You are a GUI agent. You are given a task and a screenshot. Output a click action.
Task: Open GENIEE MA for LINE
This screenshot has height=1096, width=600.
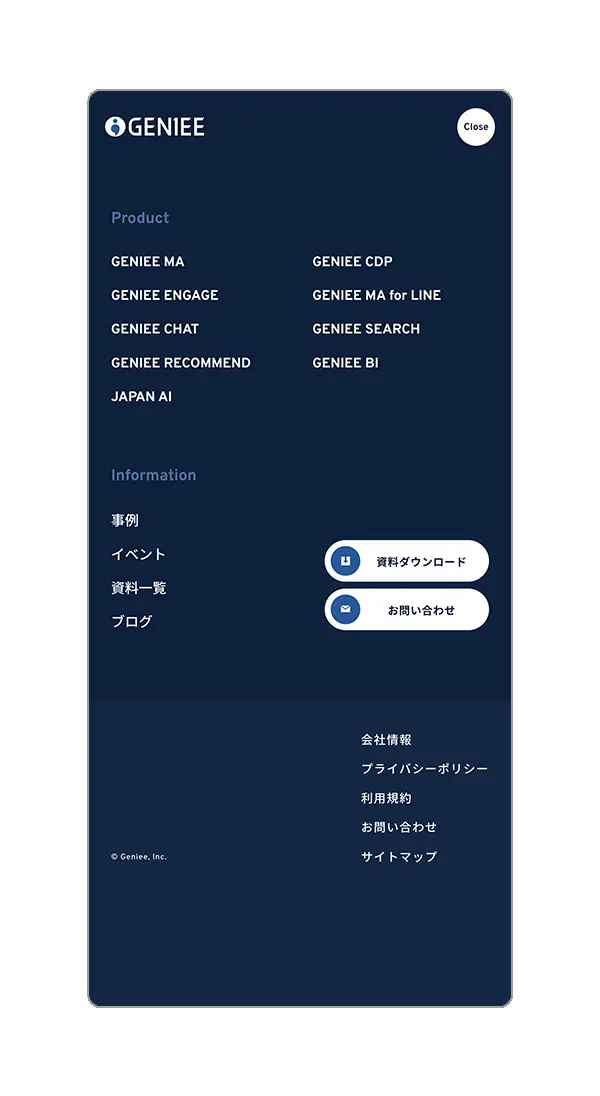(x=376, y=295)
